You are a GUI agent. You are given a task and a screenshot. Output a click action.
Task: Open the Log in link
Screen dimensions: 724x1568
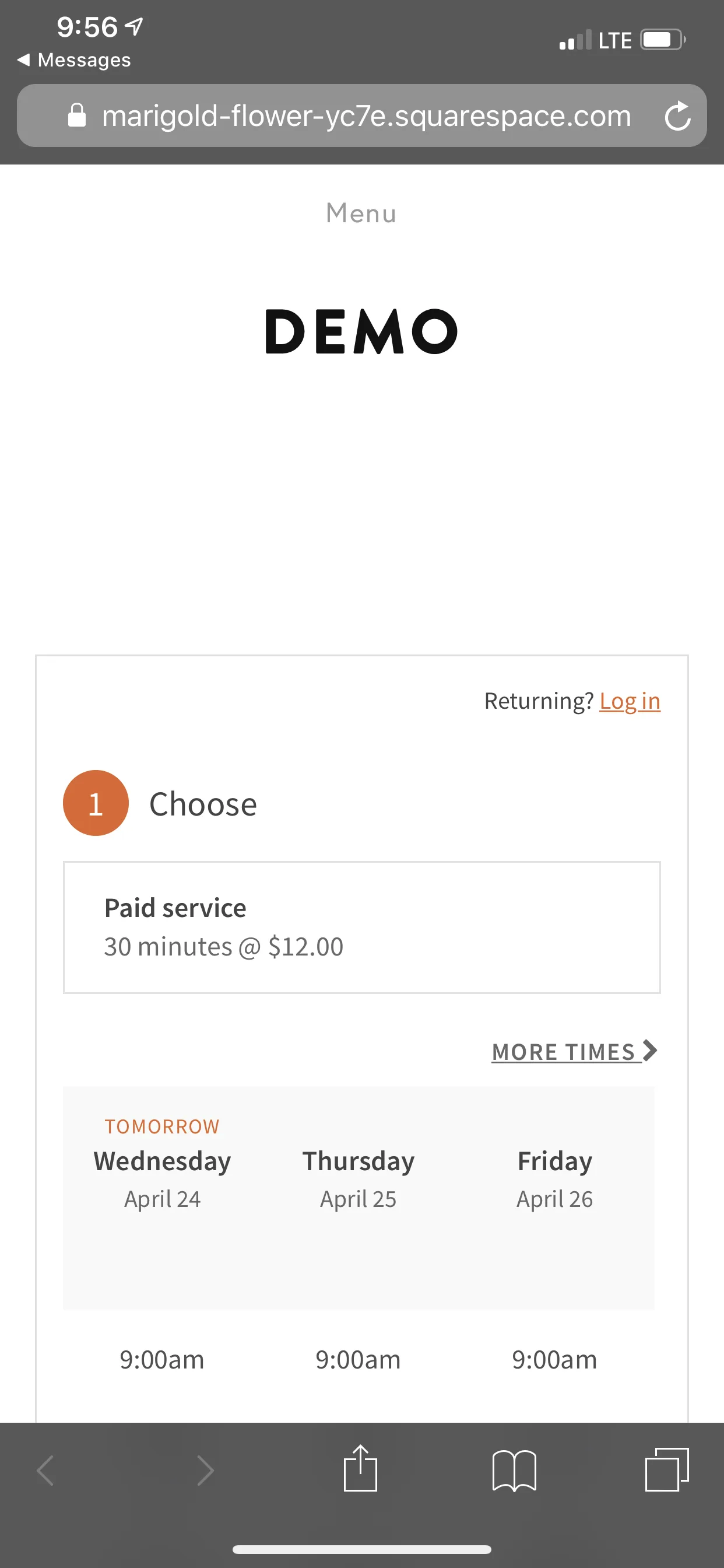click(630, 701)
